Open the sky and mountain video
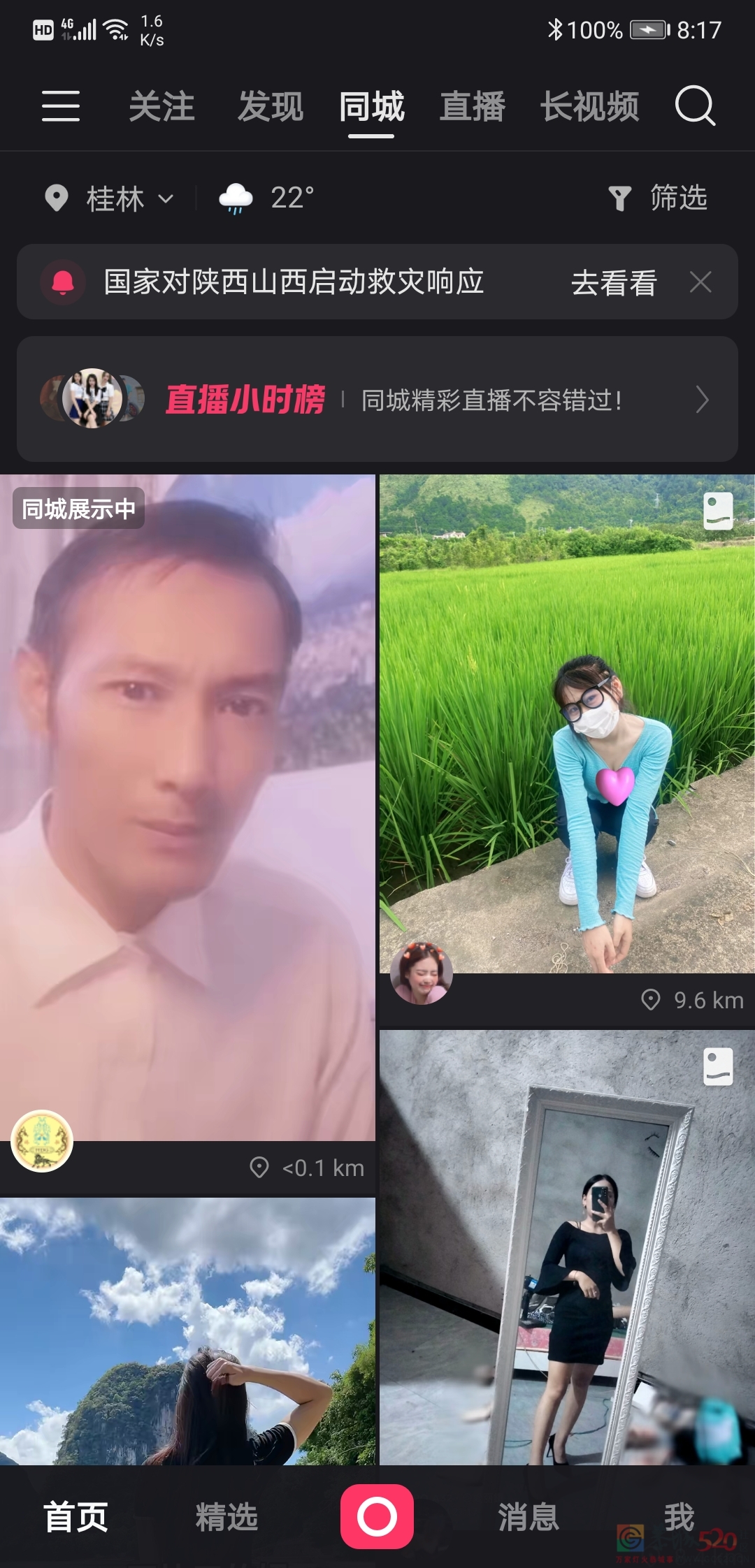 tap(187, 1328)
